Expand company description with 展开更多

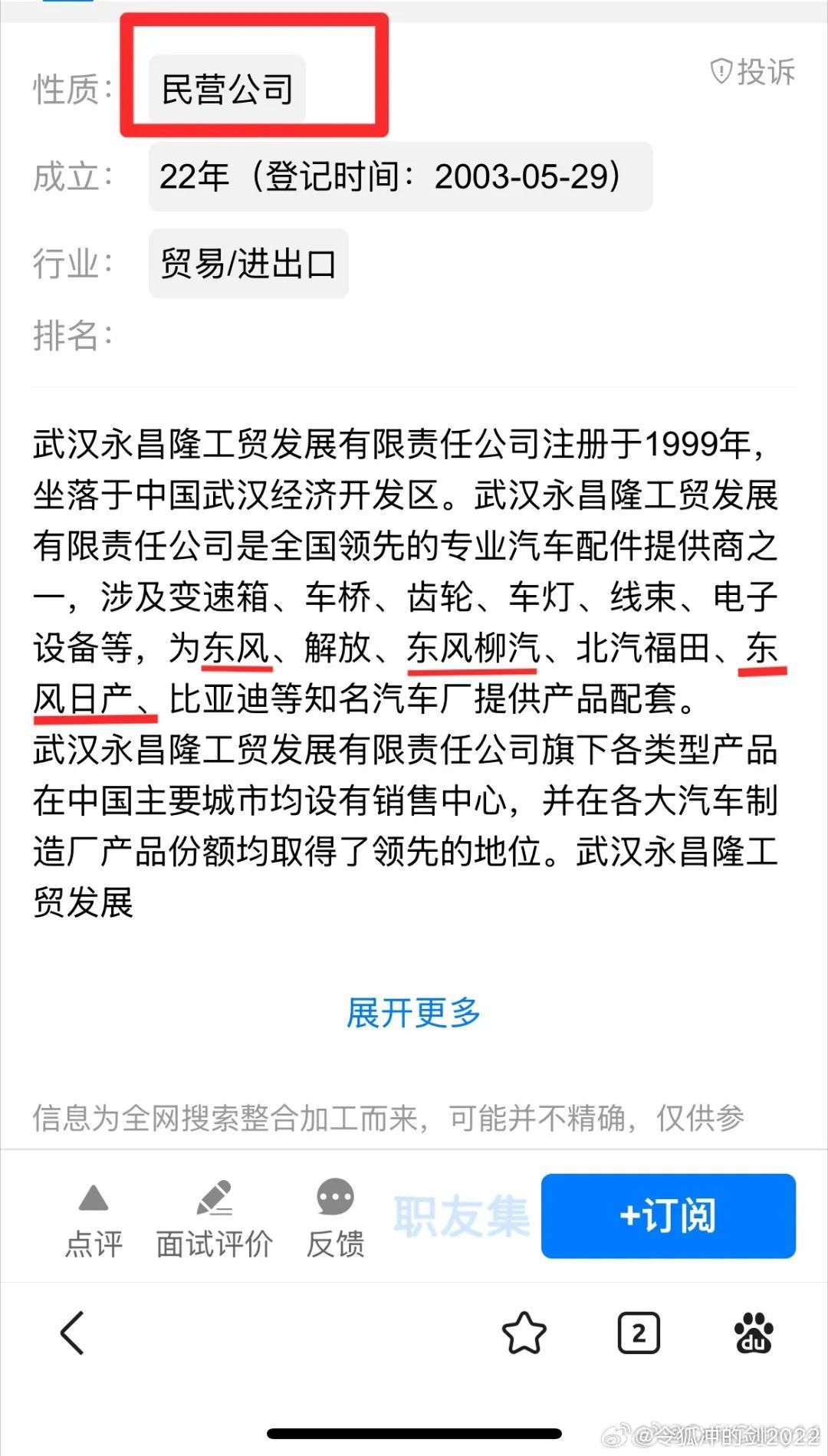[x=413, y=1013]
